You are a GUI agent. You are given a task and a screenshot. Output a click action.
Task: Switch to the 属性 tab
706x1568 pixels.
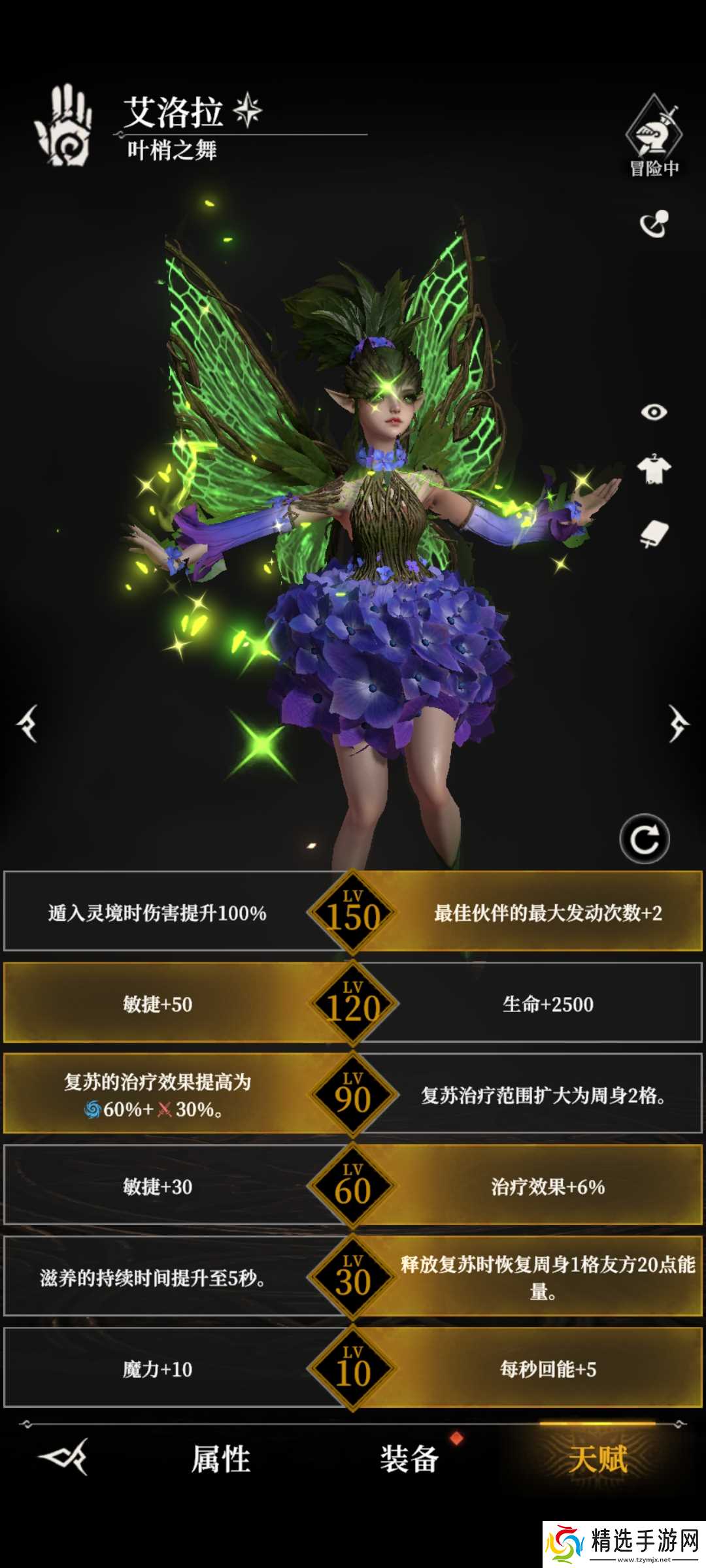click(220, 1459)
